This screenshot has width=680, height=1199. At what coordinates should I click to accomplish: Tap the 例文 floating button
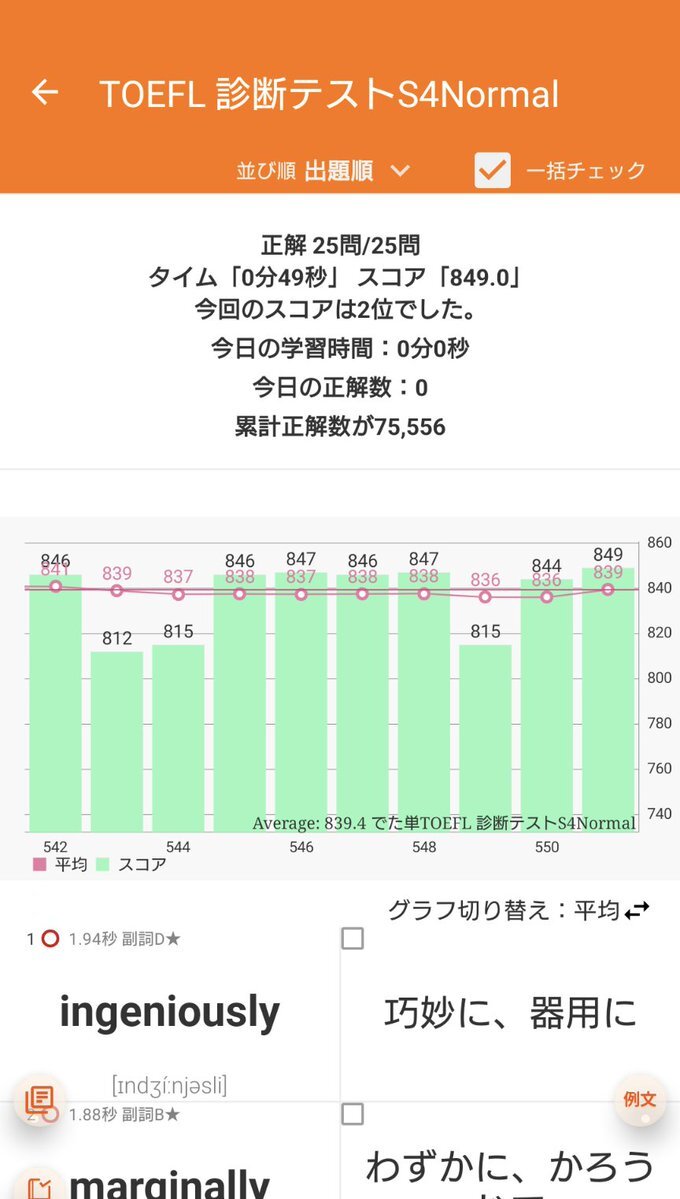[x=639, y=1100]
